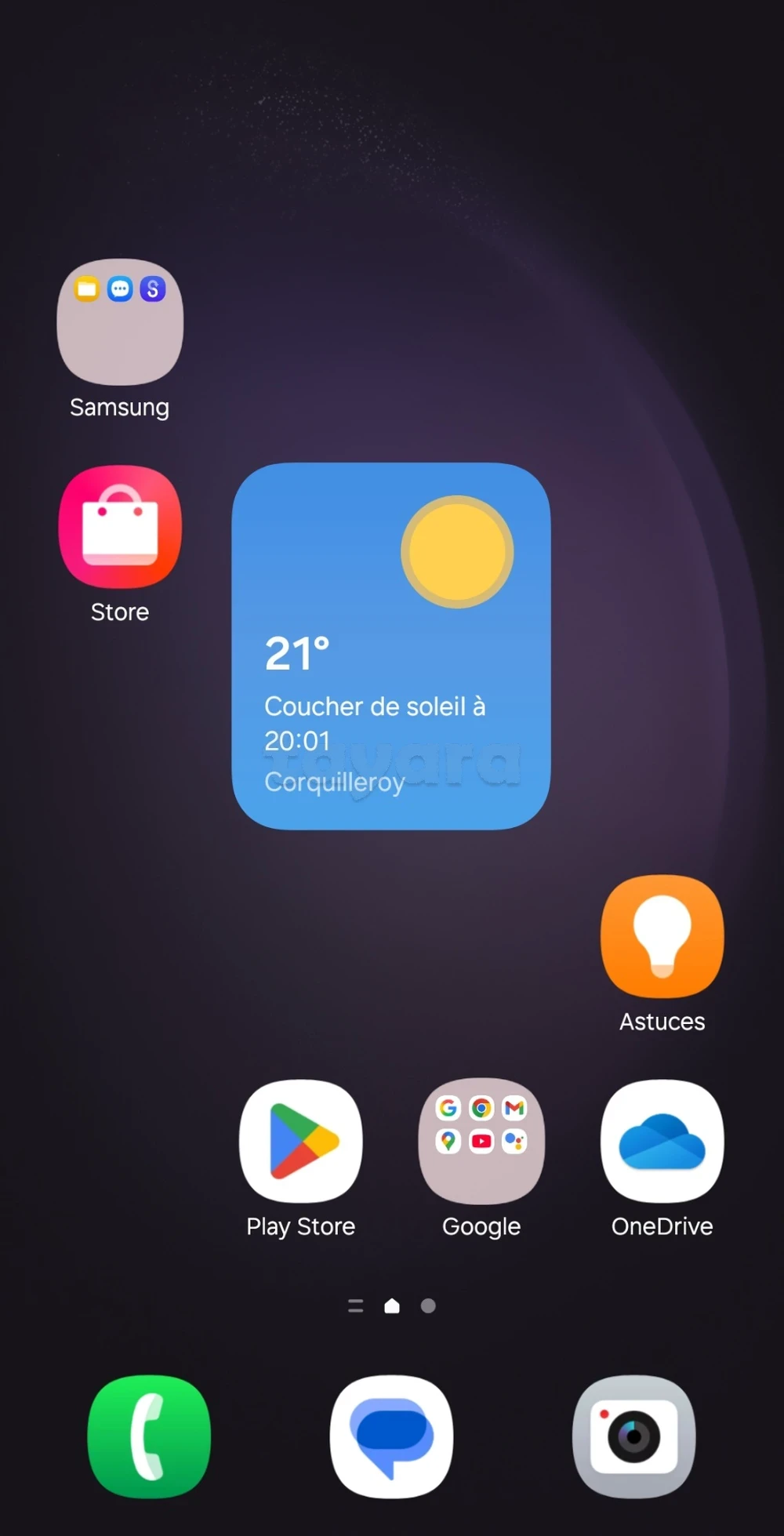Launch Google Play Store
784x1536 pixels.
[301, 1141]
